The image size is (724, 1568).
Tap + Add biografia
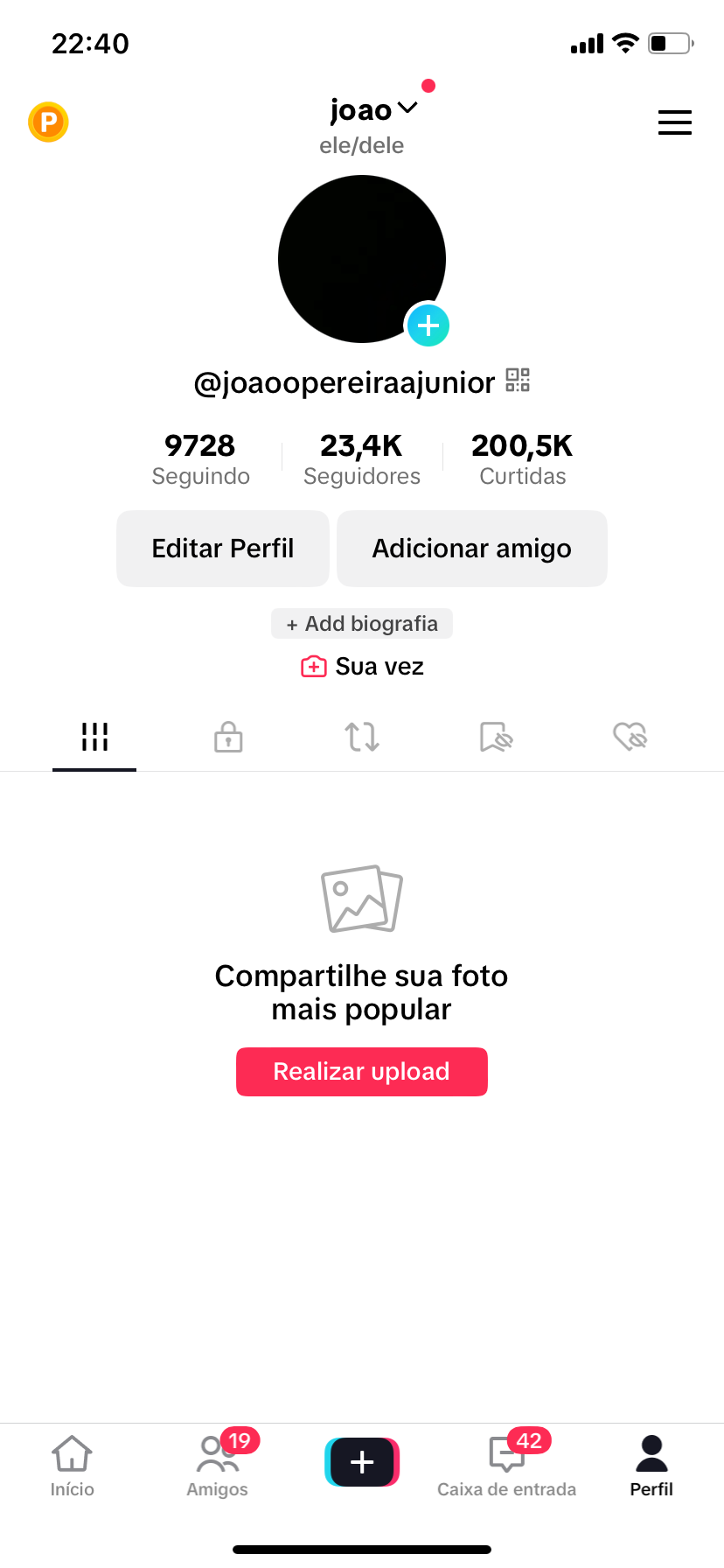(x=362, y=624)
